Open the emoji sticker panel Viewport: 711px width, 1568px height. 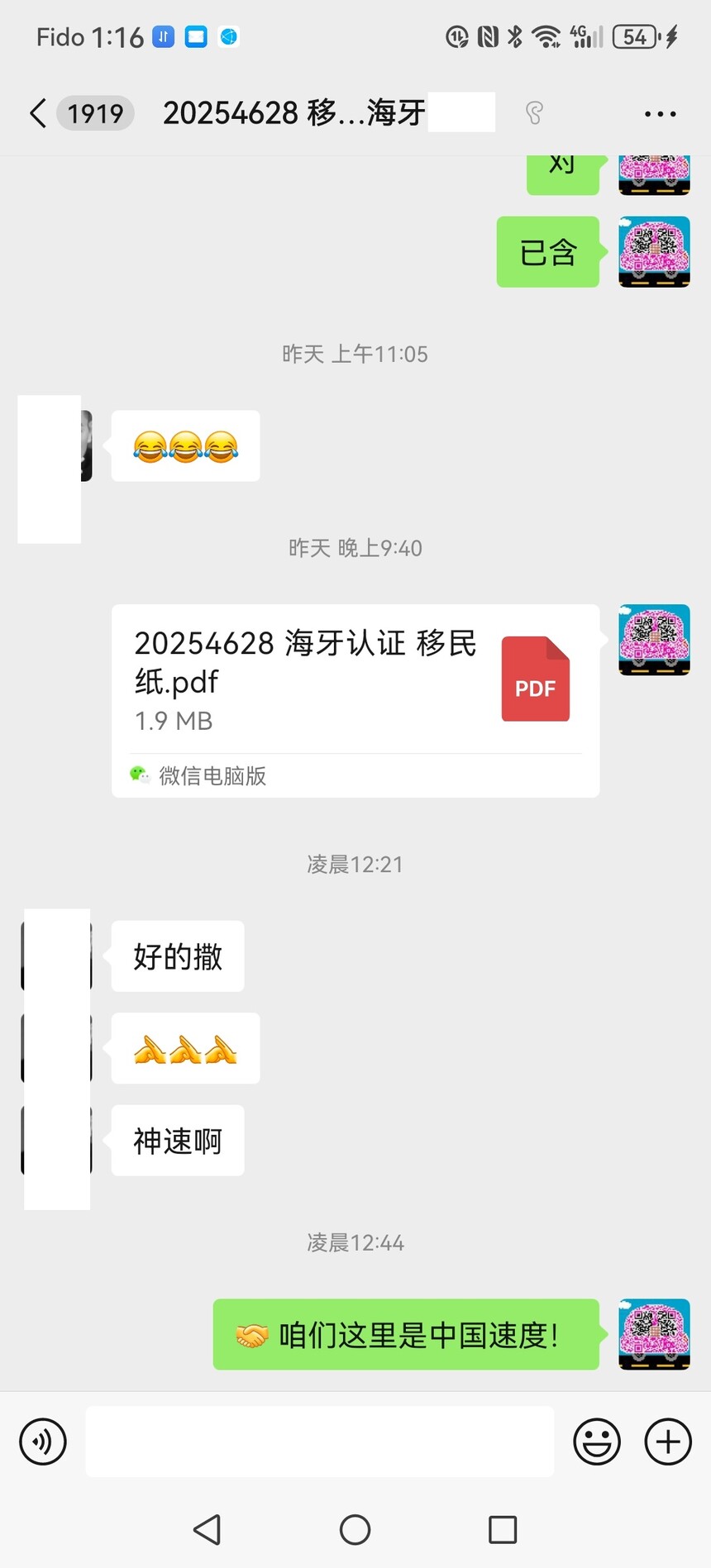[596, 1442]
